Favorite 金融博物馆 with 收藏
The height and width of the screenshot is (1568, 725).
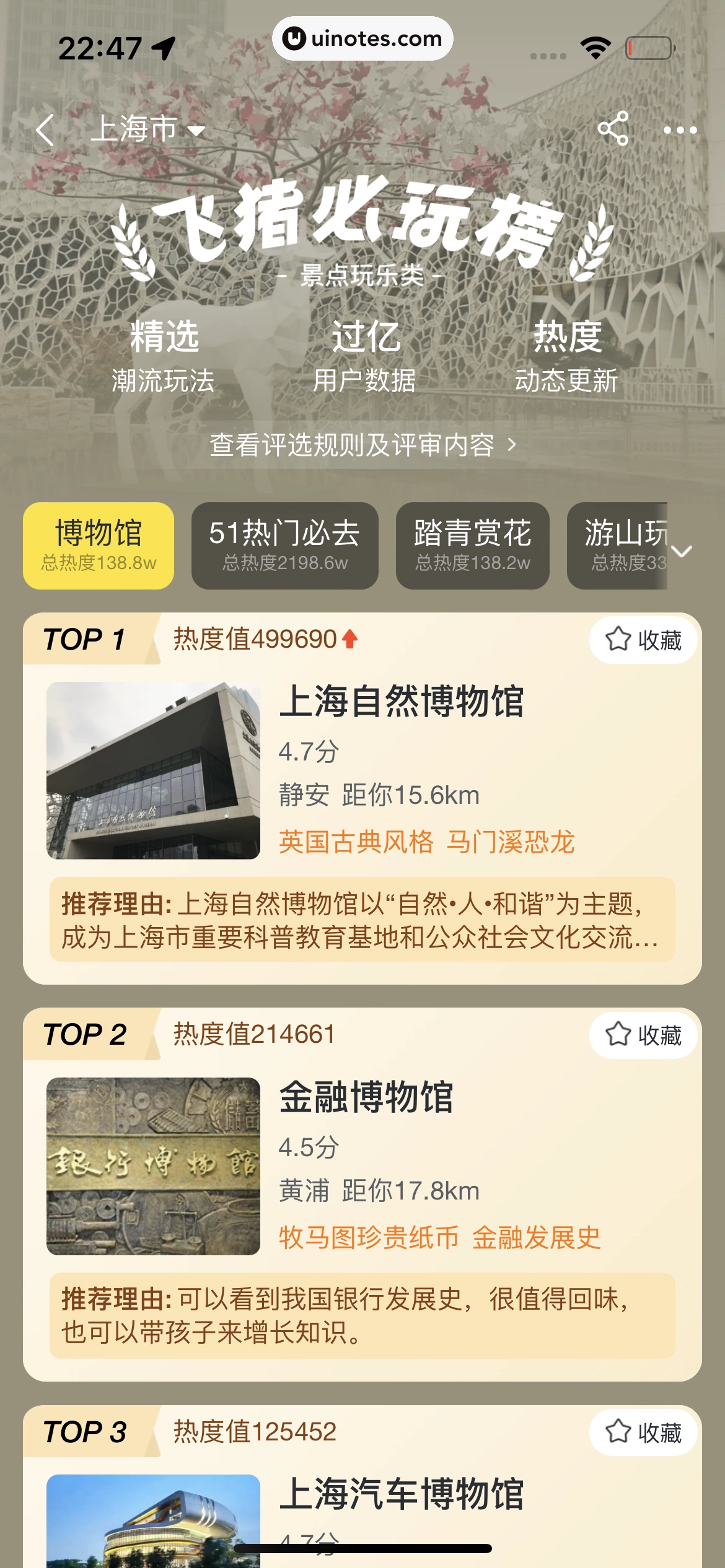pos(643,1035)
